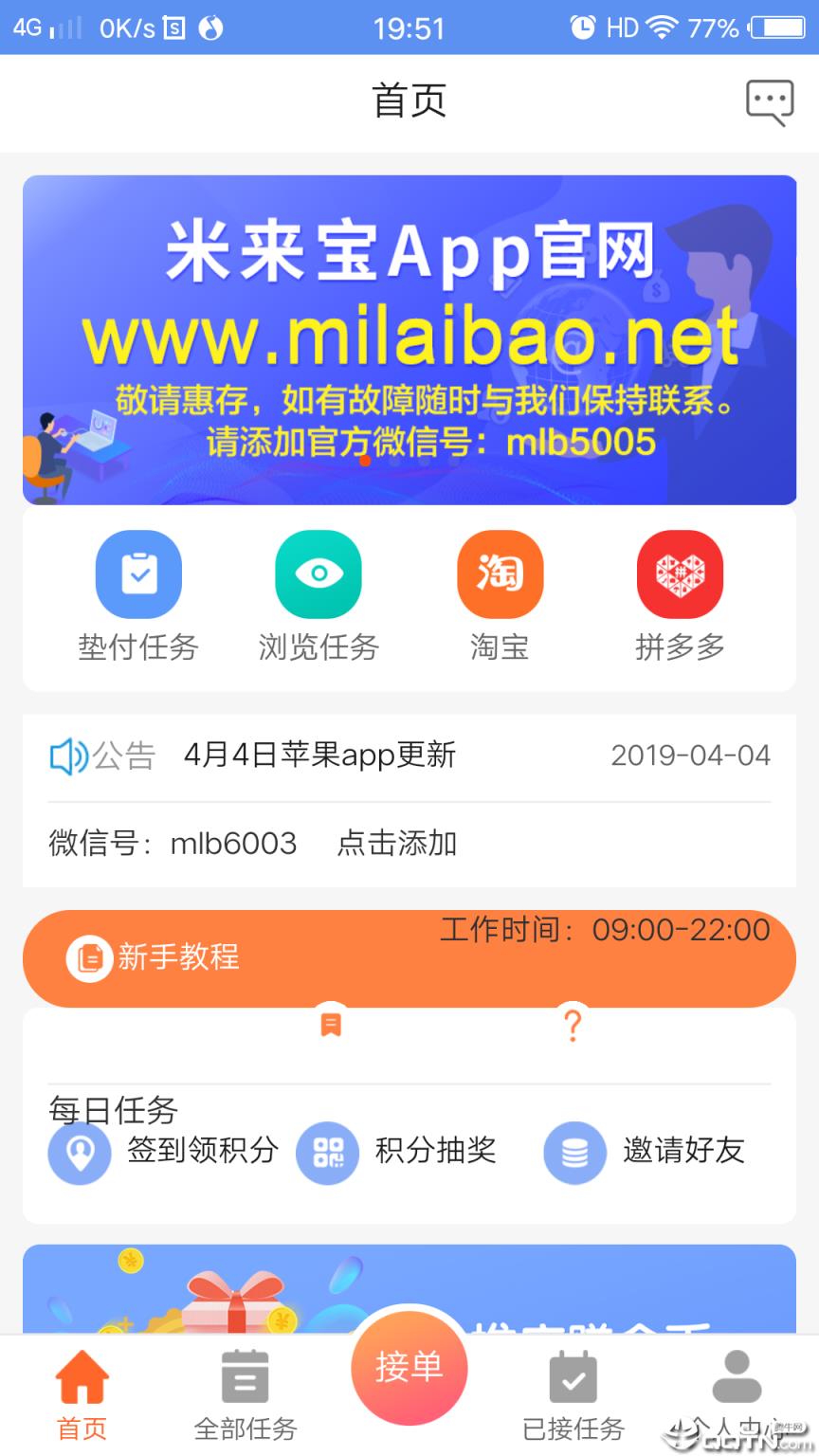Tap 点击添加 to add WeChat mlb6003
Screen dimensions: 819x1456
tap(398, 844)
